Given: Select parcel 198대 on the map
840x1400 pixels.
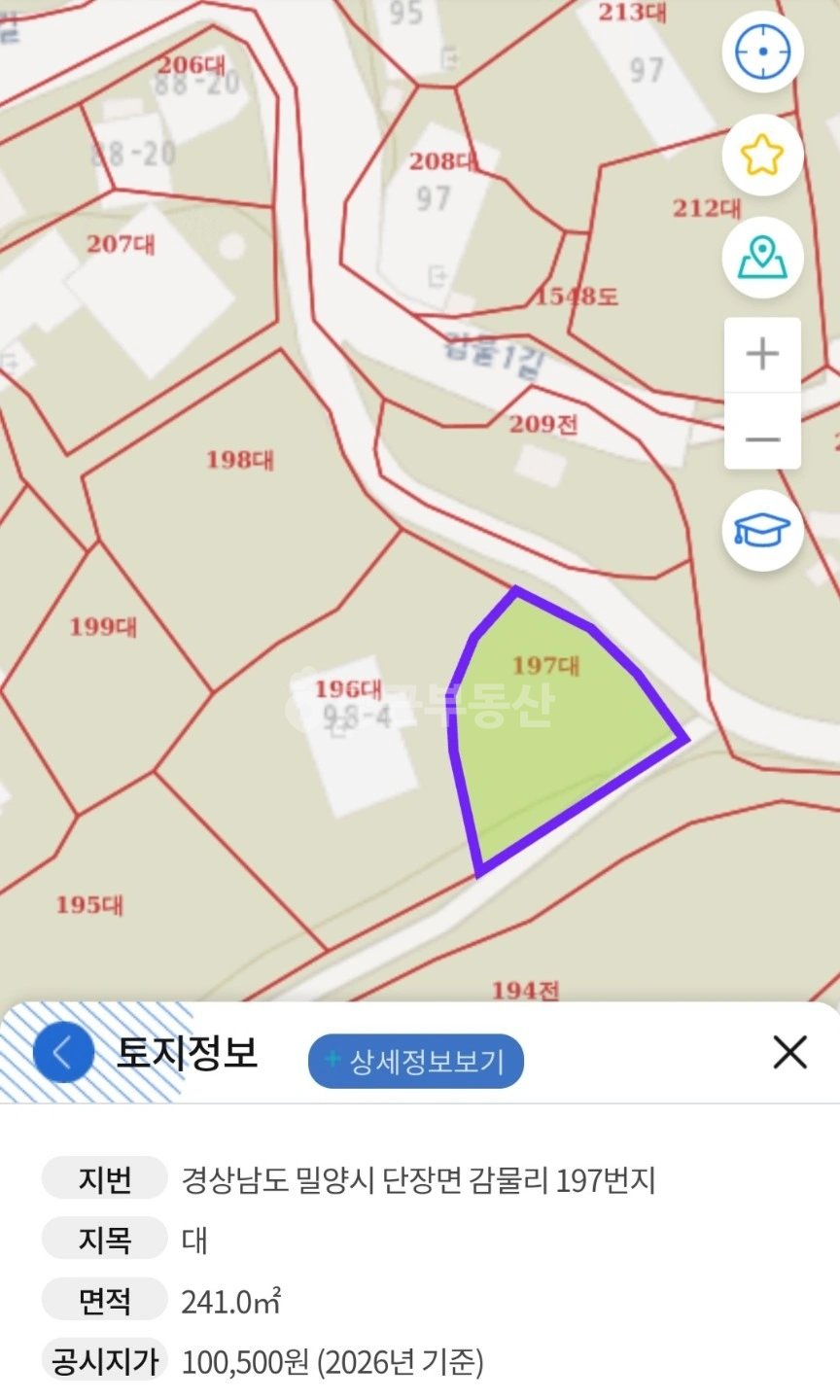Looking at the screenshot, I should (239, 459).
